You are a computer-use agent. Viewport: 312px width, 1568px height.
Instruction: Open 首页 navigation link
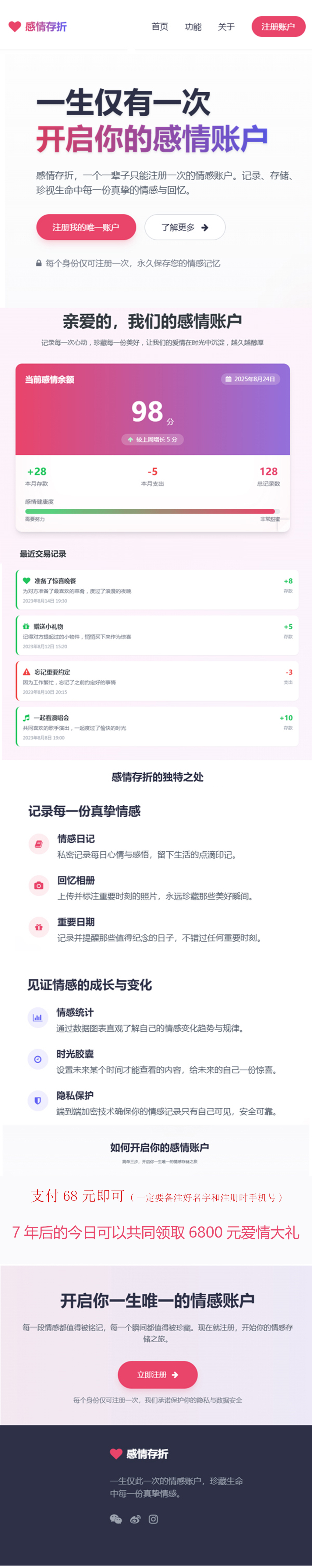coord(160,27)
